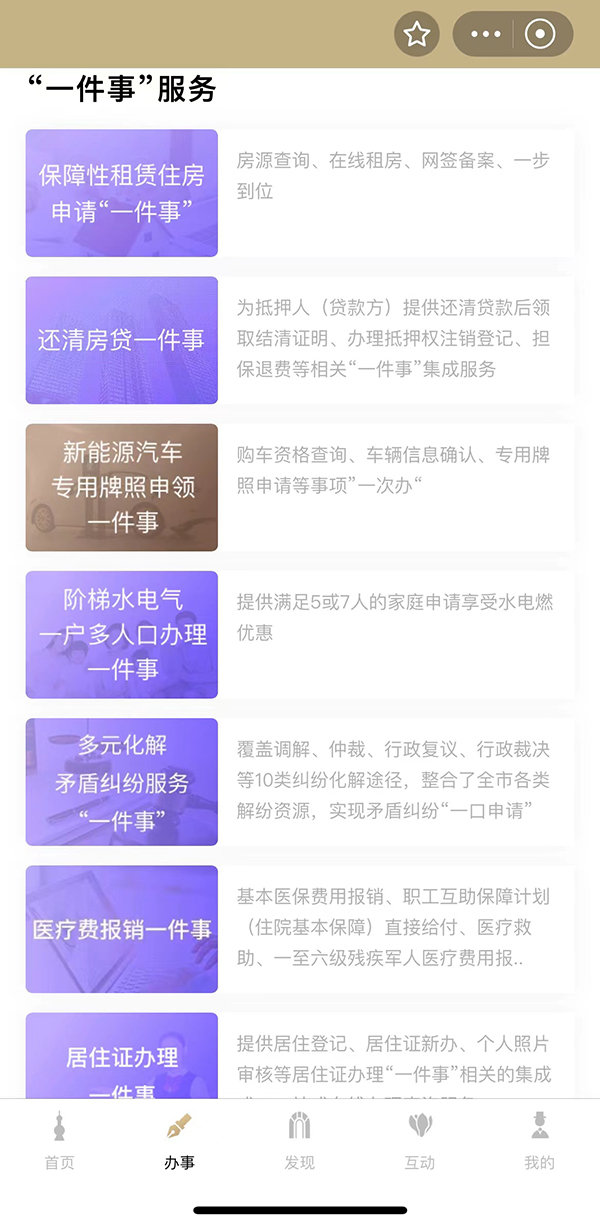Open the three-dot more menu
The width and height of the screenshot is (600, 1226).
486,35
